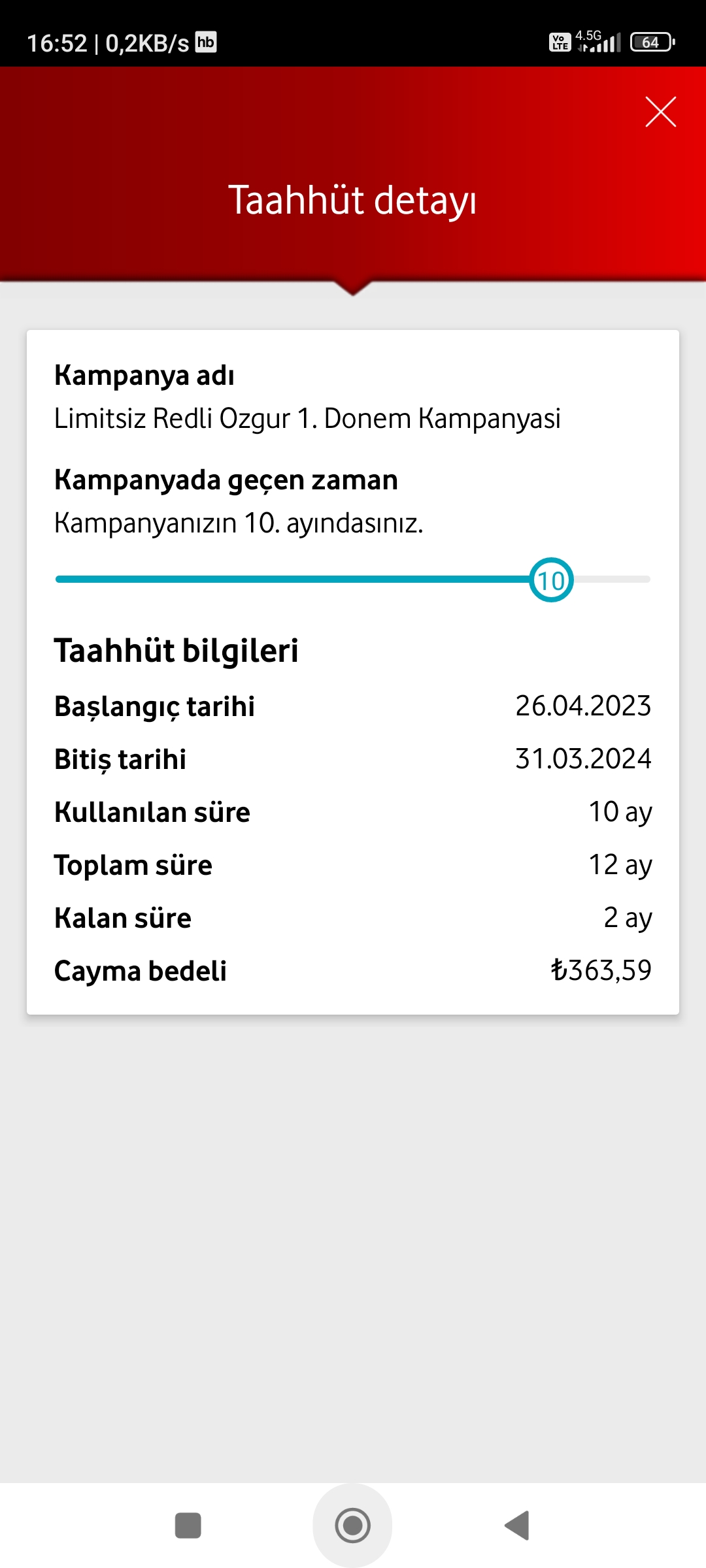Close the Taahhüt detayı screen
Image resolution: width=706 pixels, height=1568 pixels.
pyautogui.click(x=660, y=112)
